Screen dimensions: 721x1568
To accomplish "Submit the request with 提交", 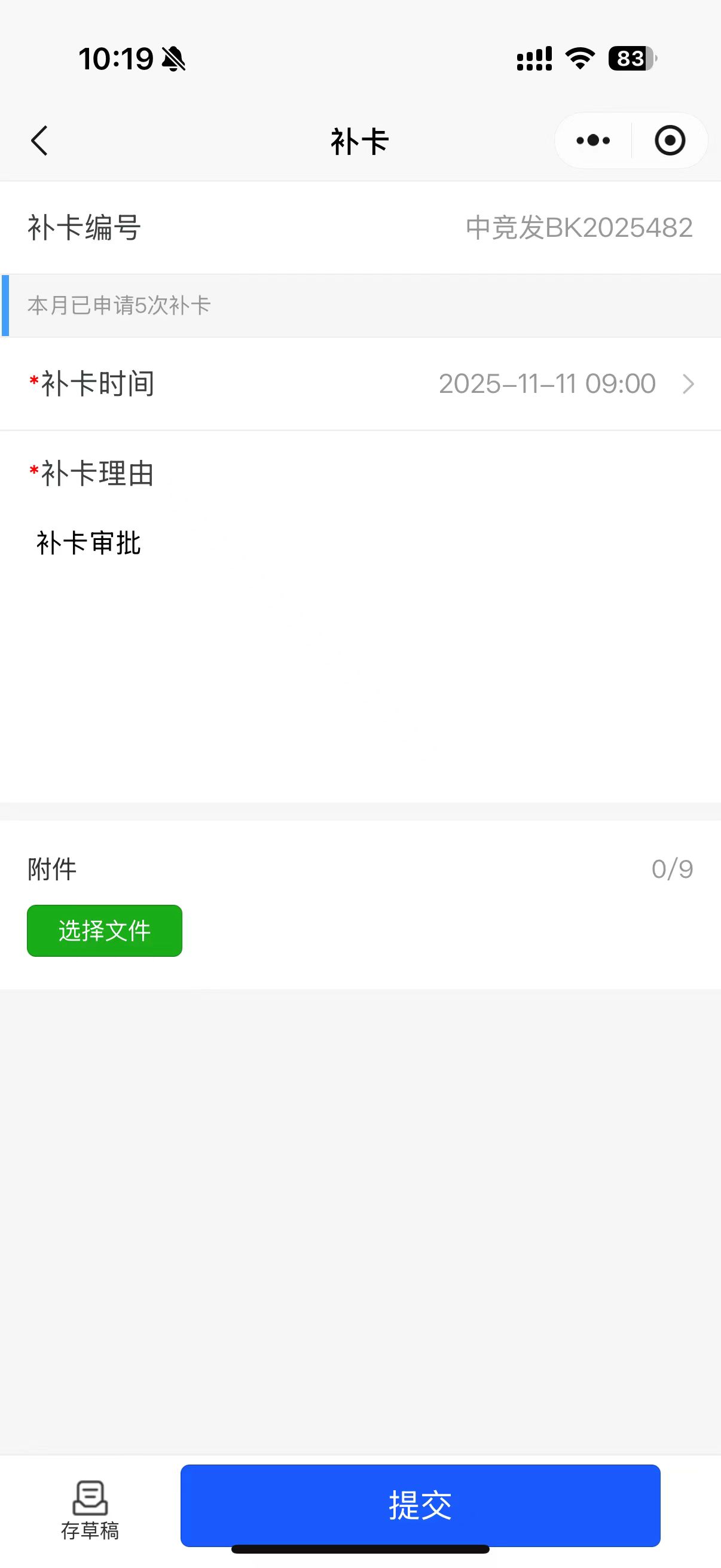I will click(420, 1505).
